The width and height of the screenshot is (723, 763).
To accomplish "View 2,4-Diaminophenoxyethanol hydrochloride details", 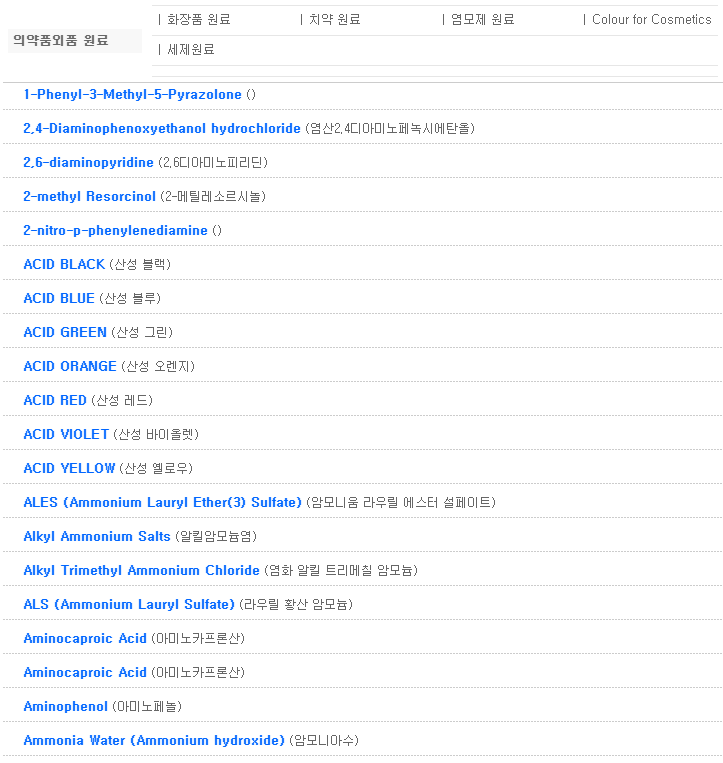I will (162, 128).
